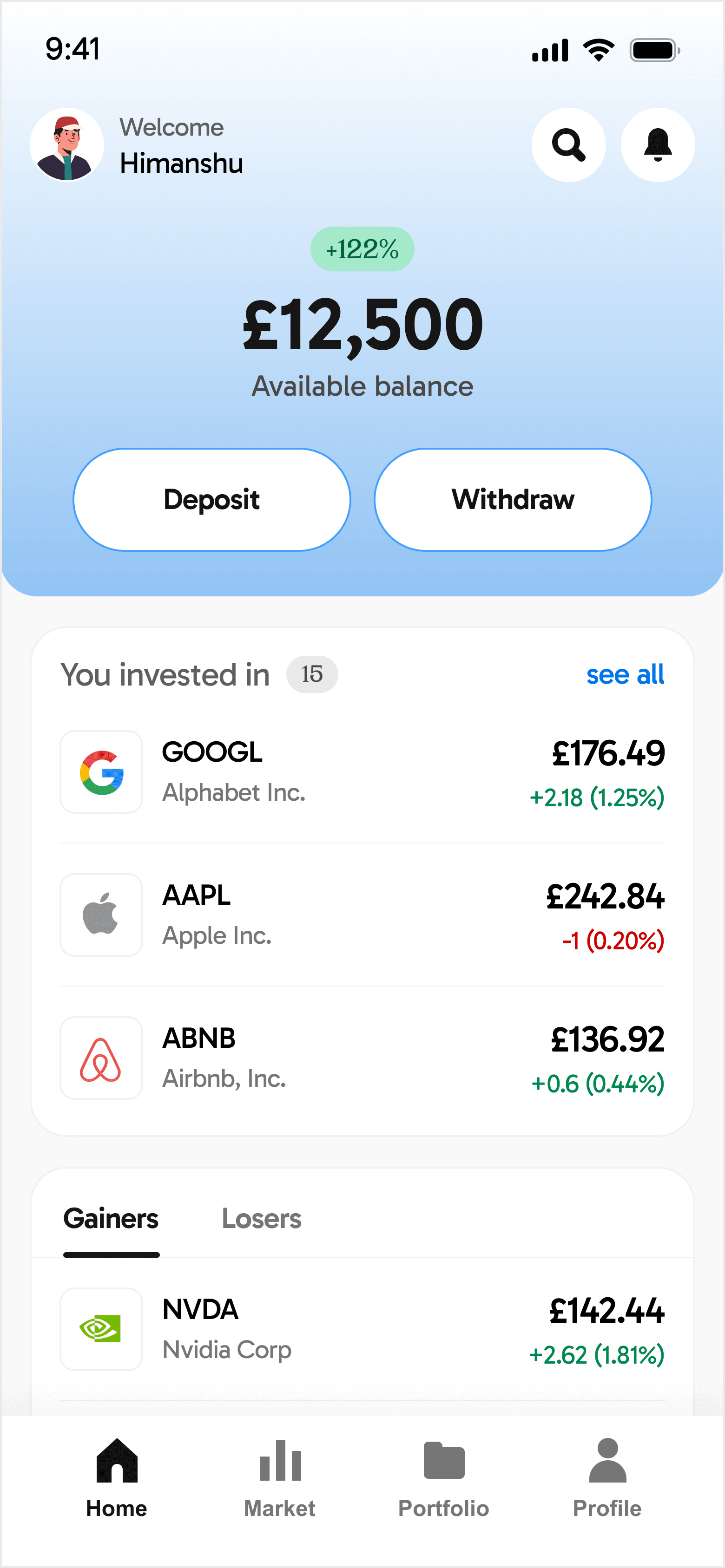The width and height of the screenshot is (725, 1568).
Task: View the AAPL Apple Inc. stock
Action: click(362, 915)
